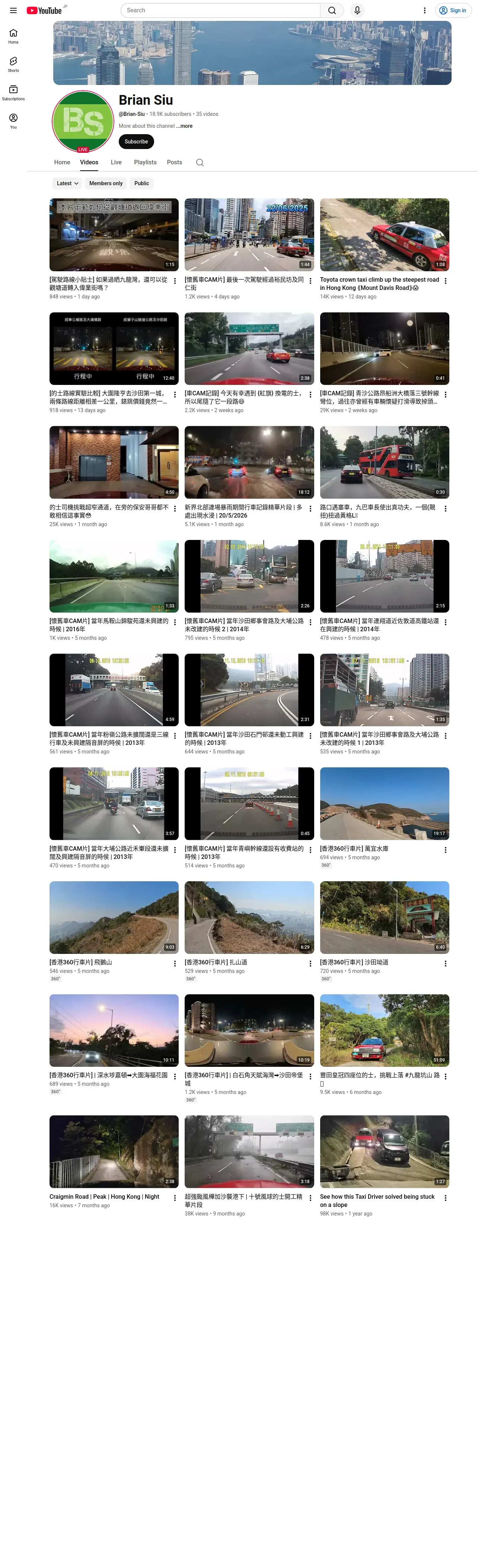Viewport: 478px width, 1568px height.
Task: Open the Latest sort dropdown
Action: point(67,183)
